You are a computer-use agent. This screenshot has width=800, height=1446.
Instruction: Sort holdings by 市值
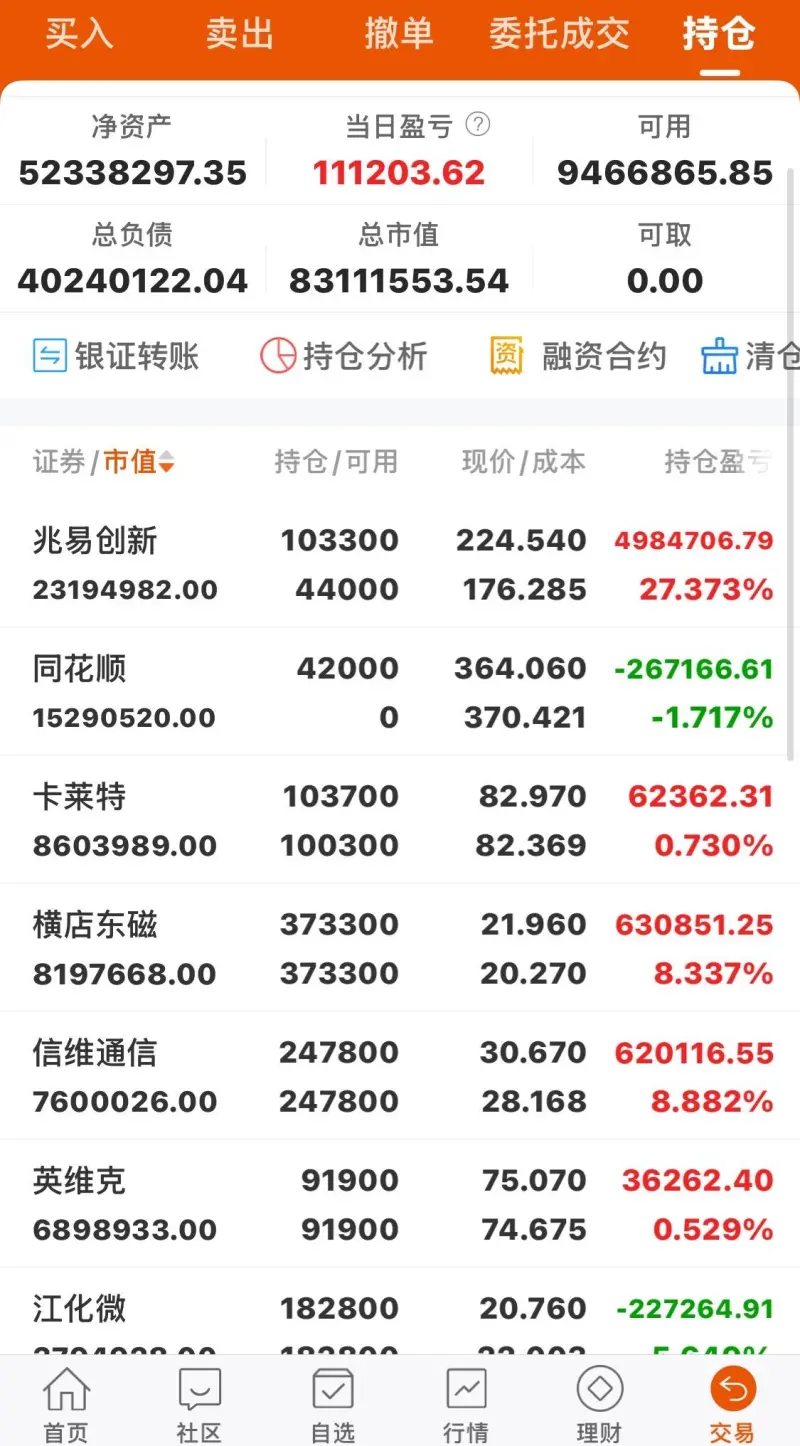(138, 462)
